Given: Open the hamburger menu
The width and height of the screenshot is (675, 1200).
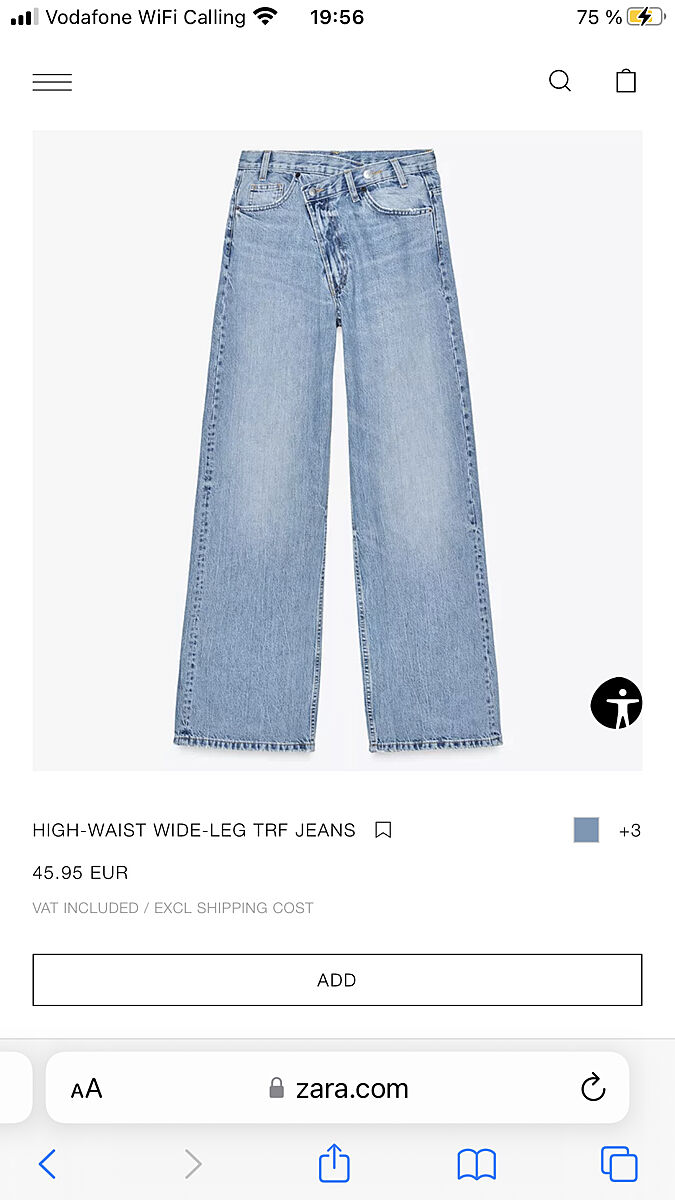Looking at the screenshot, I should coord(52,82).
